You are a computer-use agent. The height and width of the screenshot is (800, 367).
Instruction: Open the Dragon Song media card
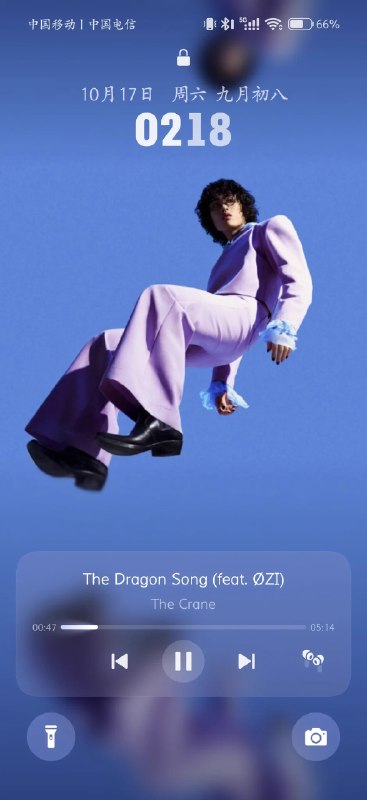coord(183,623)
